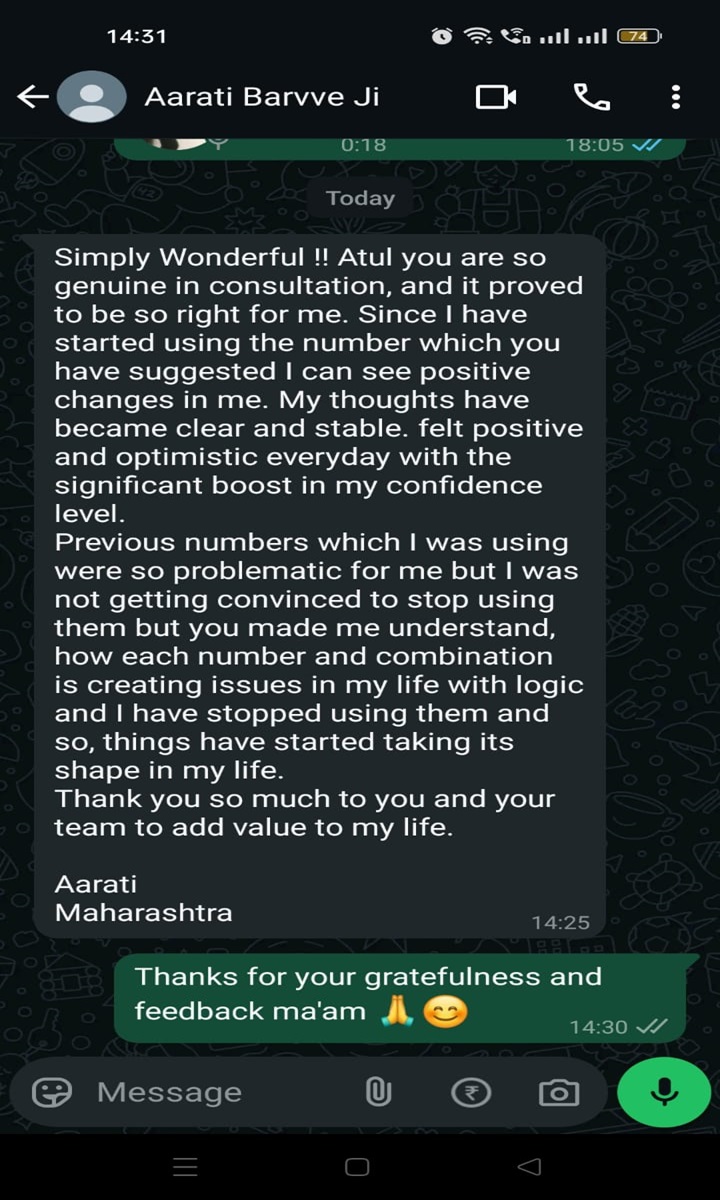This screenshot has width=720, height=1200.
Task: Open Aarati Barvve Ji's contact info
Action: tap(262, 97)
